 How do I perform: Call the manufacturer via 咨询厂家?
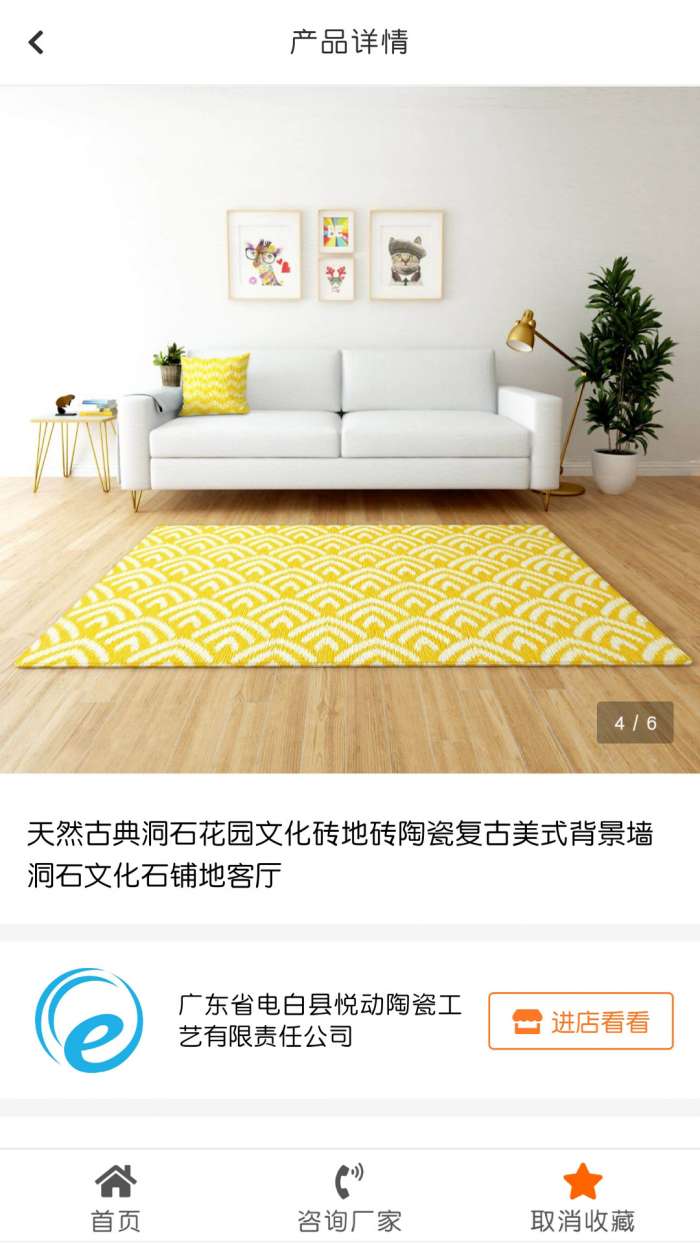(x=349, y=1198)
